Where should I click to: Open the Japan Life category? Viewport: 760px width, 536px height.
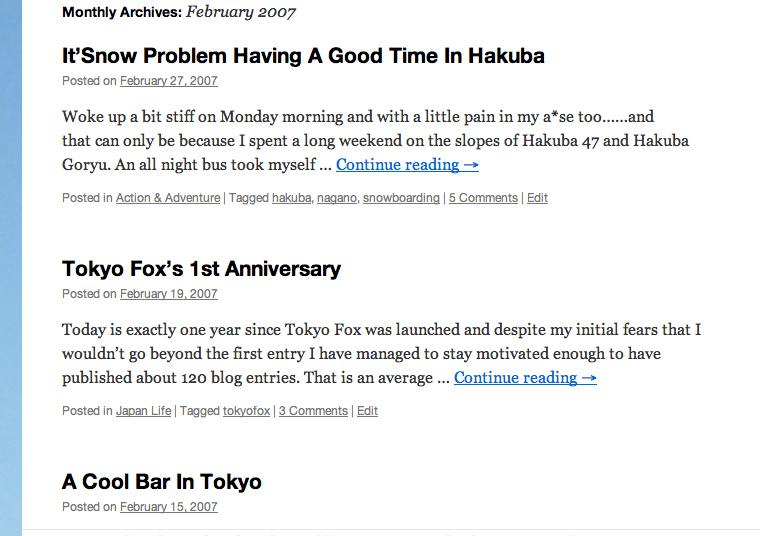coord(143,411)
